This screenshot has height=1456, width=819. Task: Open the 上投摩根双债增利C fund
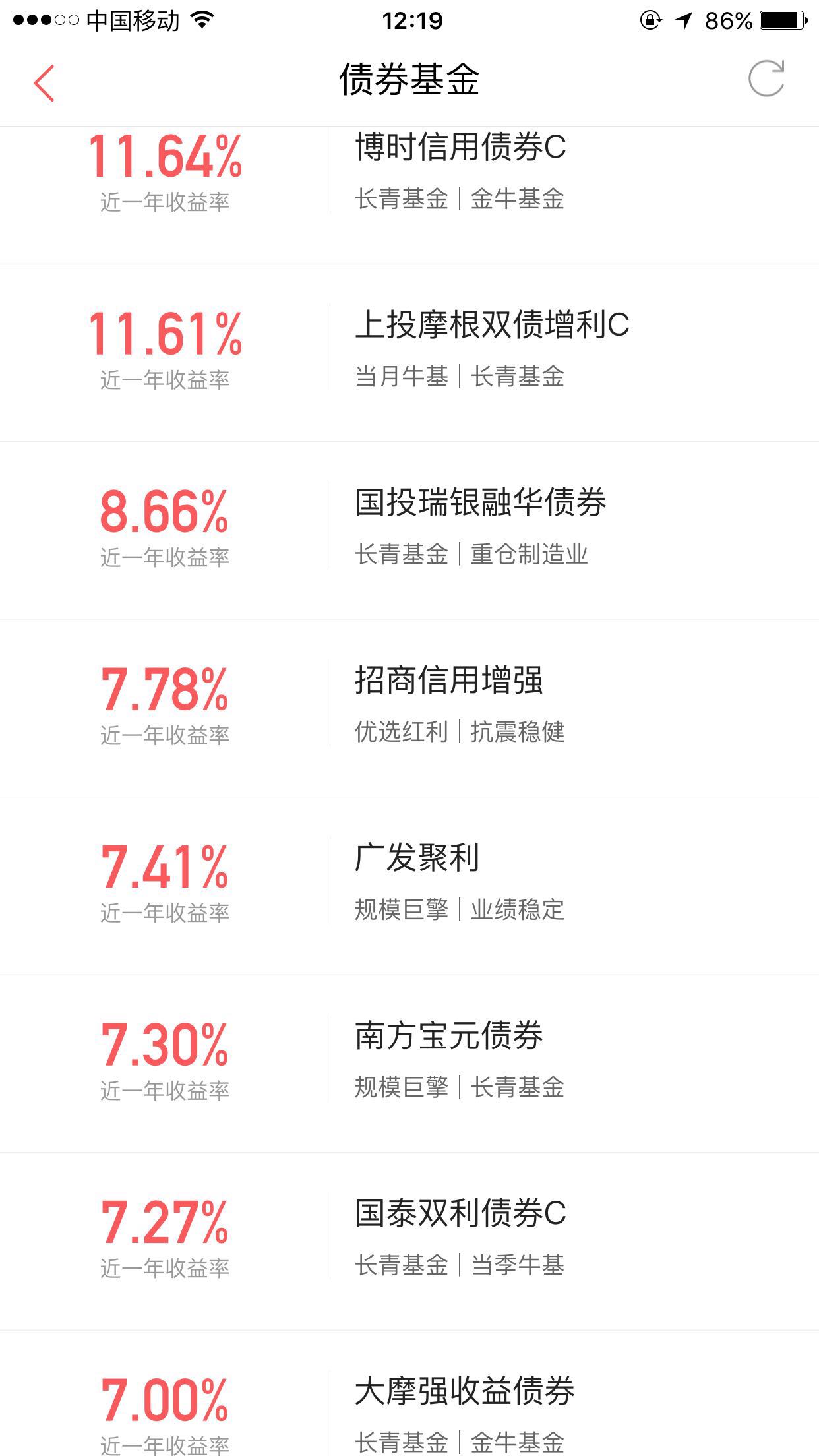492,325
